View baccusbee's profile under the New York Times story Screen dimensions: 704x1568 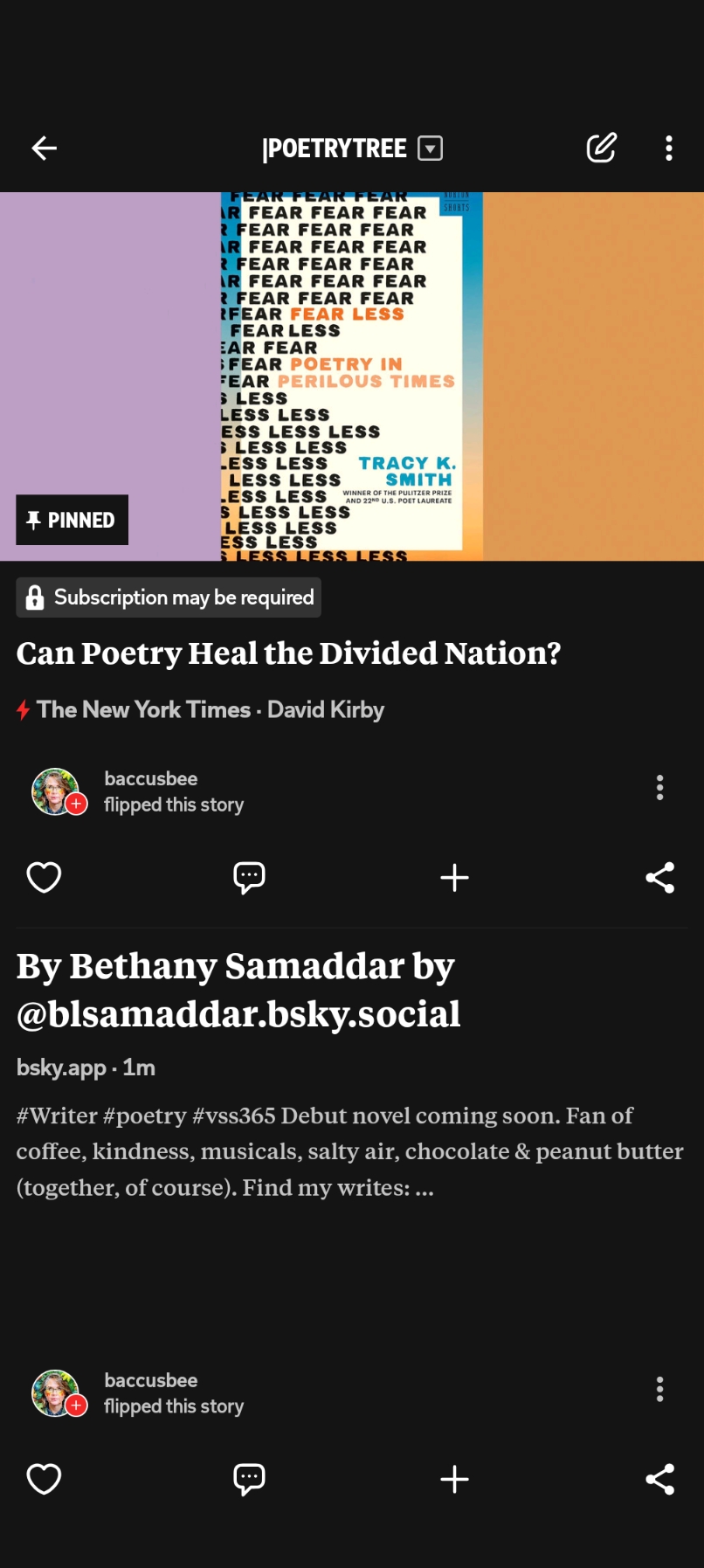tap(56, 791)
